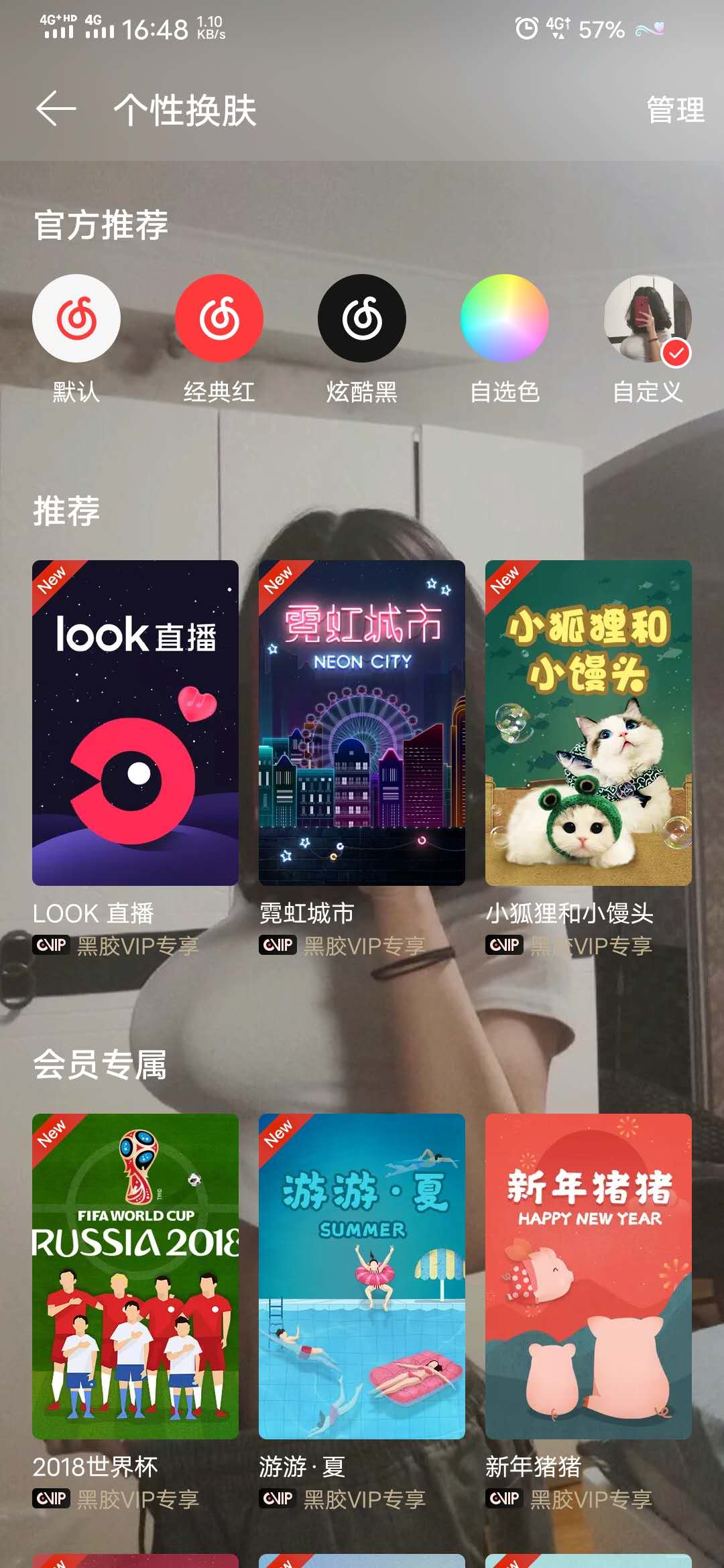Open the 新年猪猪 new year theme
The width and height of the screenshot is (724, 1568).
point(589,1276)
